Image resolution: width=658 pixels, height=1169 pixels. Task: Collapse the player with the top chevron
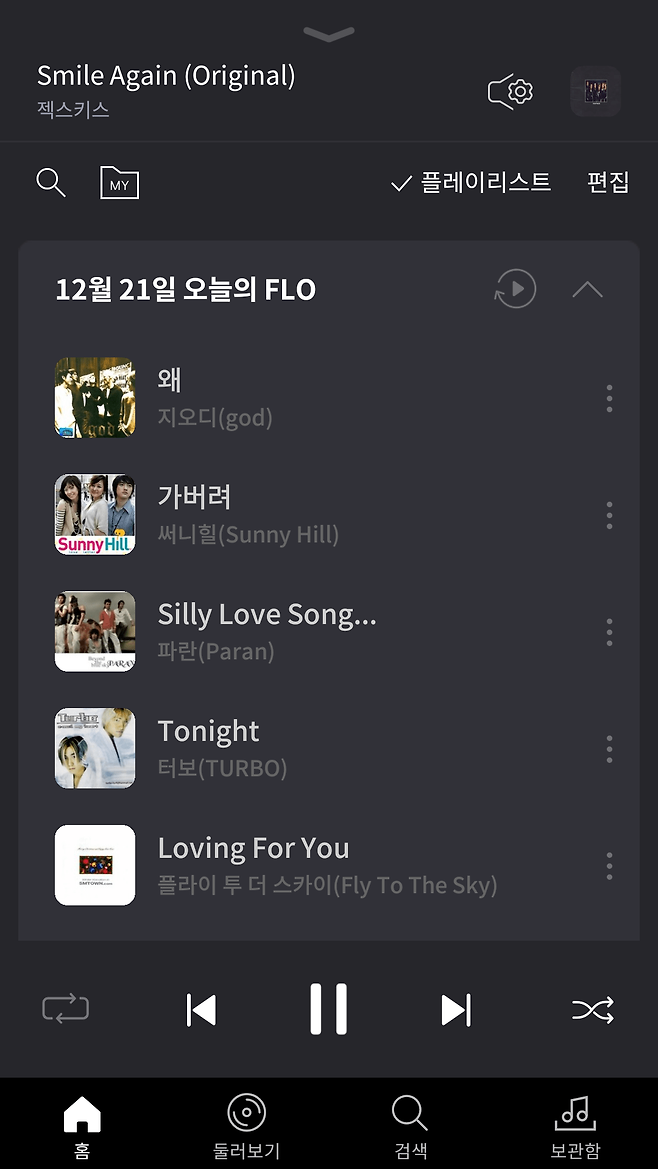[328, 35]
